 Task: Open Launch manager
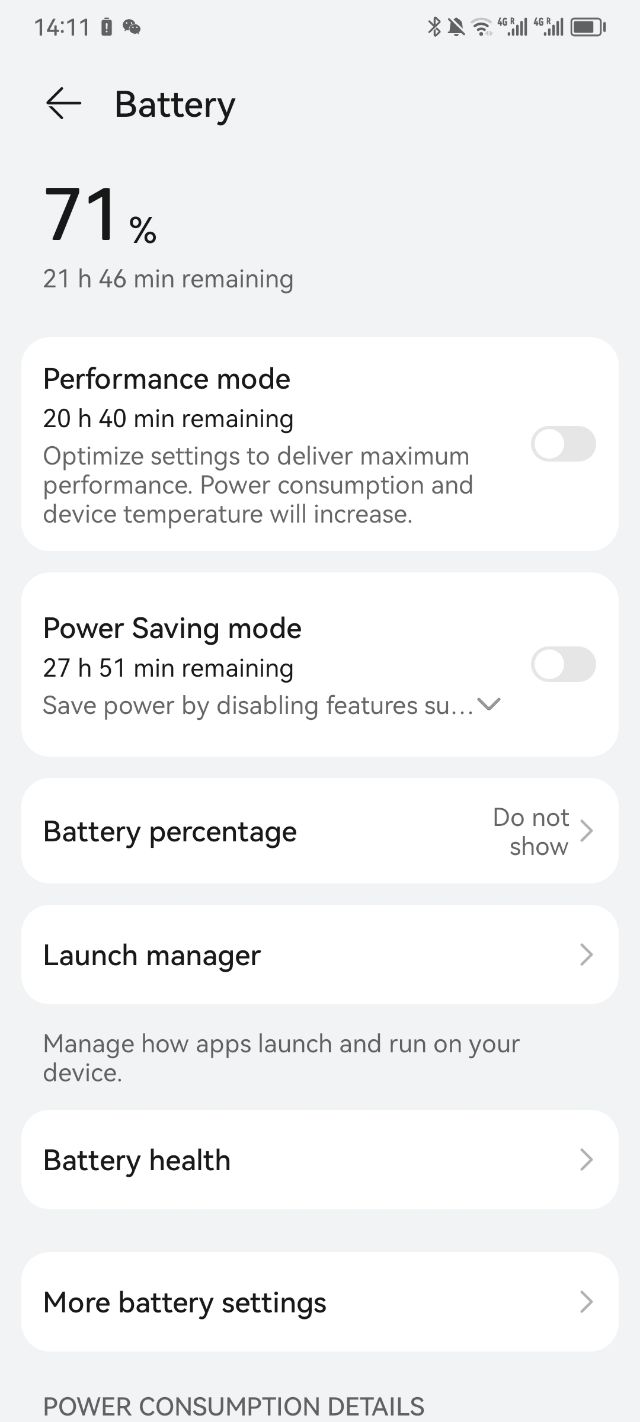tap(320, 955)
